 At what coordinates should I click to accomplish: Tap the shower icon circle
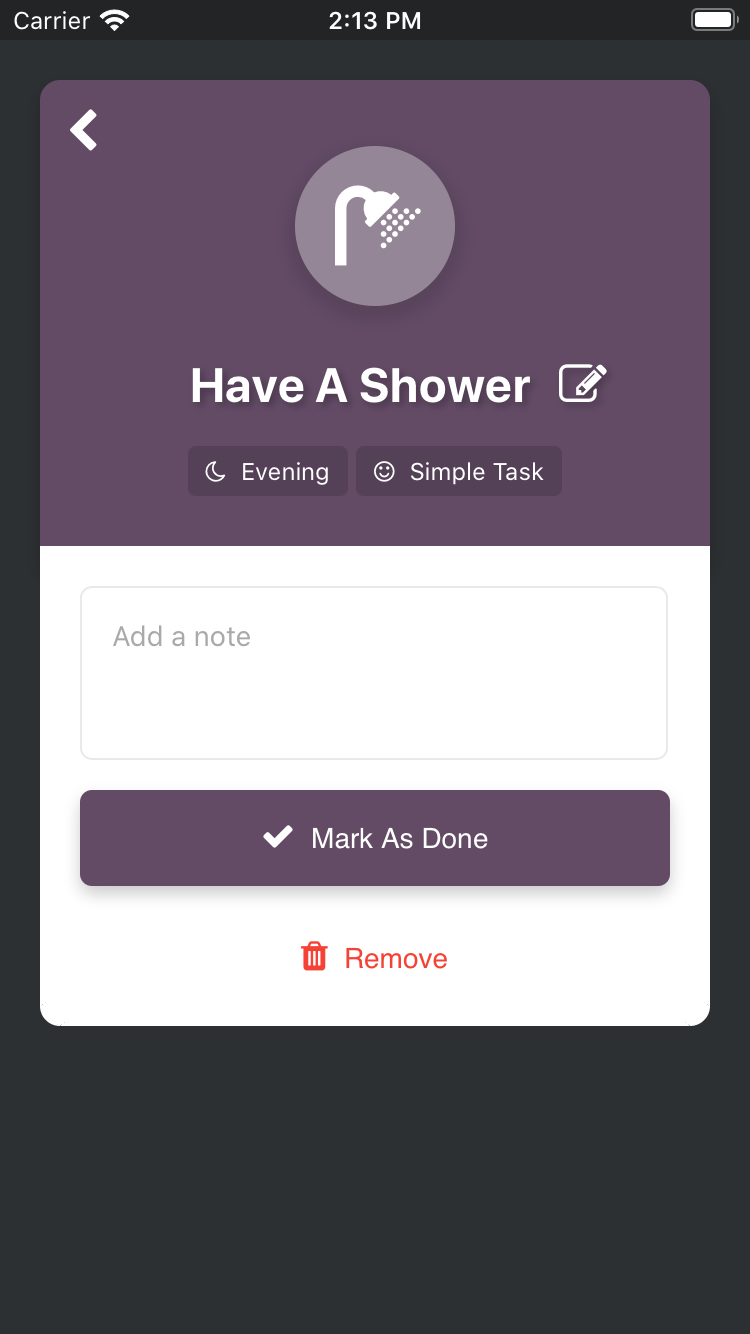click(x=375, y=226)
